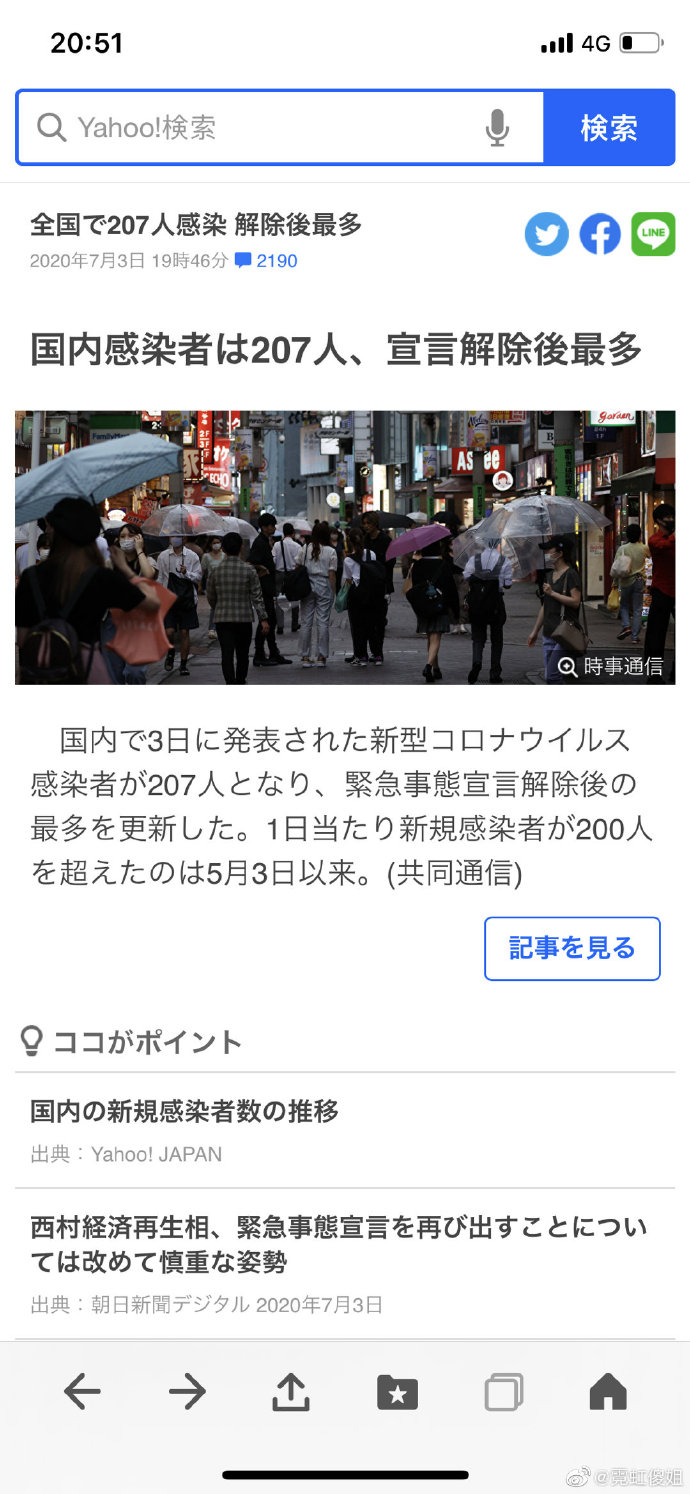Open the 西村経済再生相 article
This screenshot has width=690, height=1494.
click(339, 1244)
